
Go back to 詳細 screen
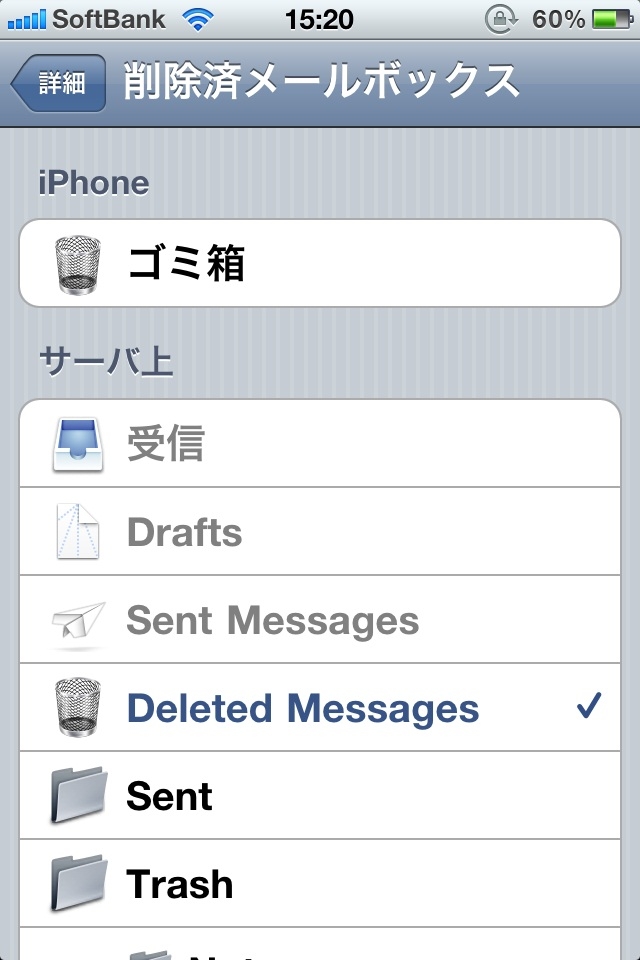pos(60,84)
